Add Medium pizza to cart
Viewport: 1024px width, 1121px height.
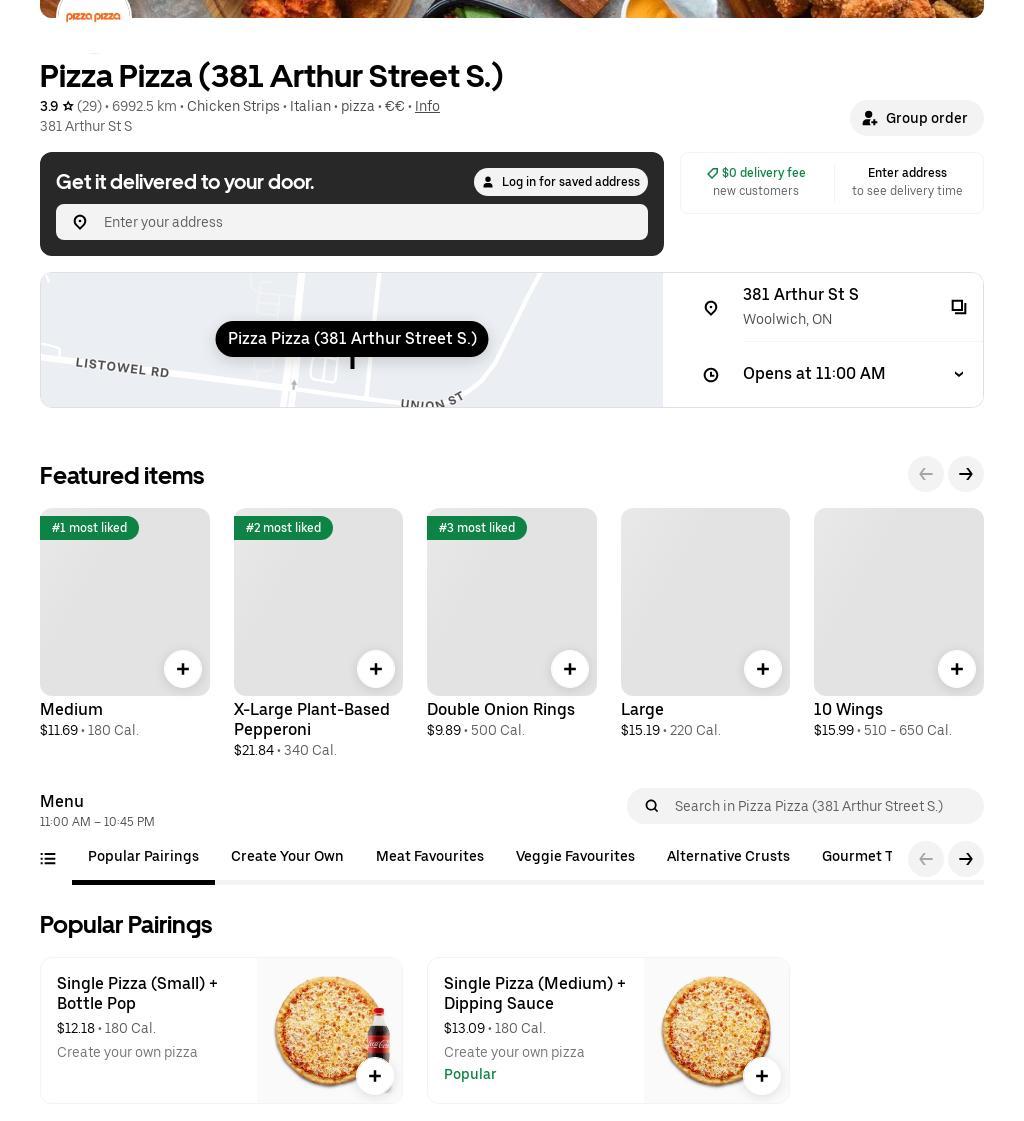pyautogui.click(x=183, y=669)
